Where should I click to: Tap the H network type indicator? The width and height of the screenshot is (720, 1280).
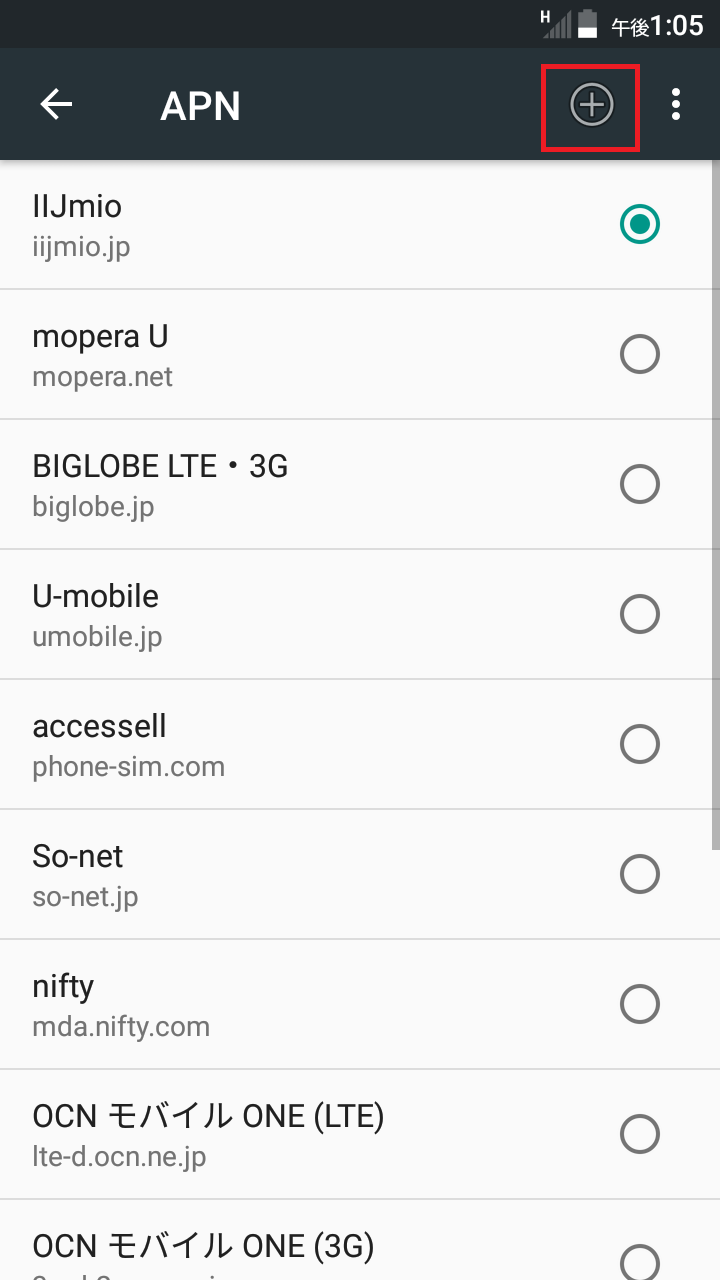[x=543, y=16]
